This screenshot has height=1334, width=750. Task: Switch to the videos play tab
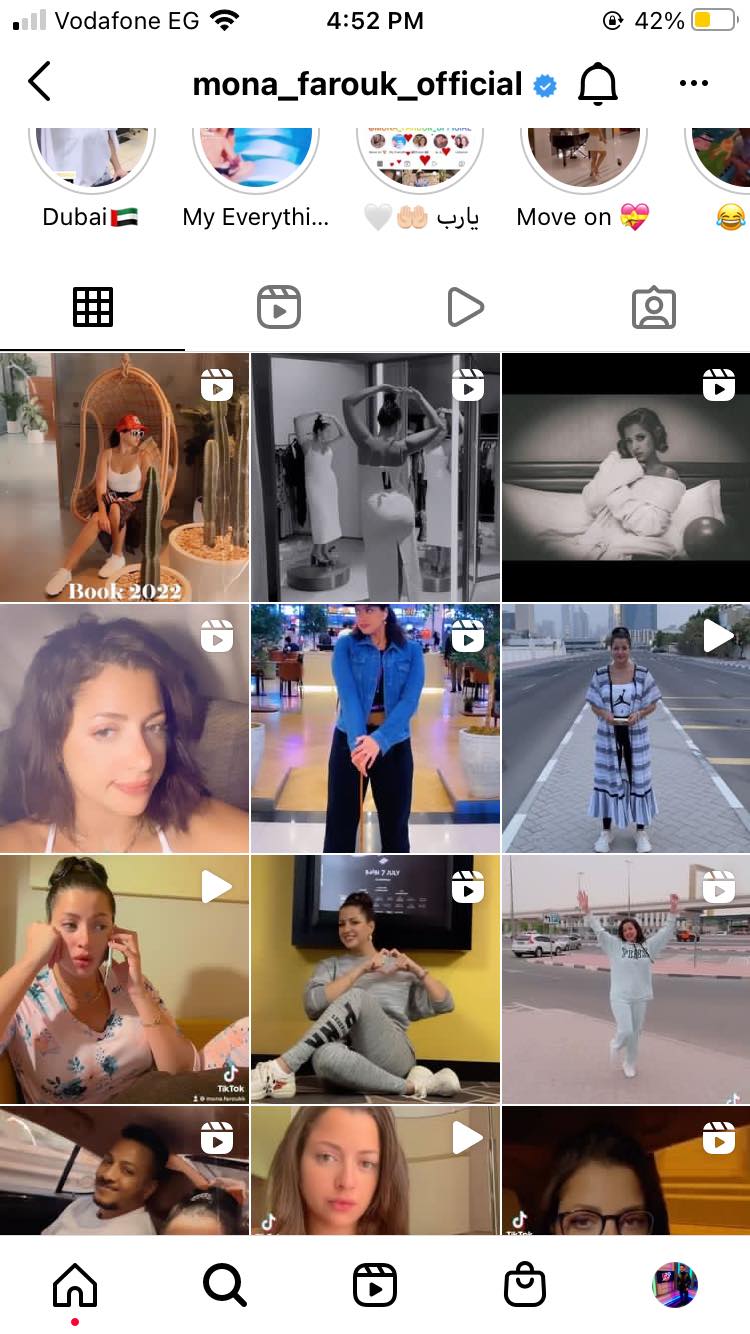tap(465, 308)
